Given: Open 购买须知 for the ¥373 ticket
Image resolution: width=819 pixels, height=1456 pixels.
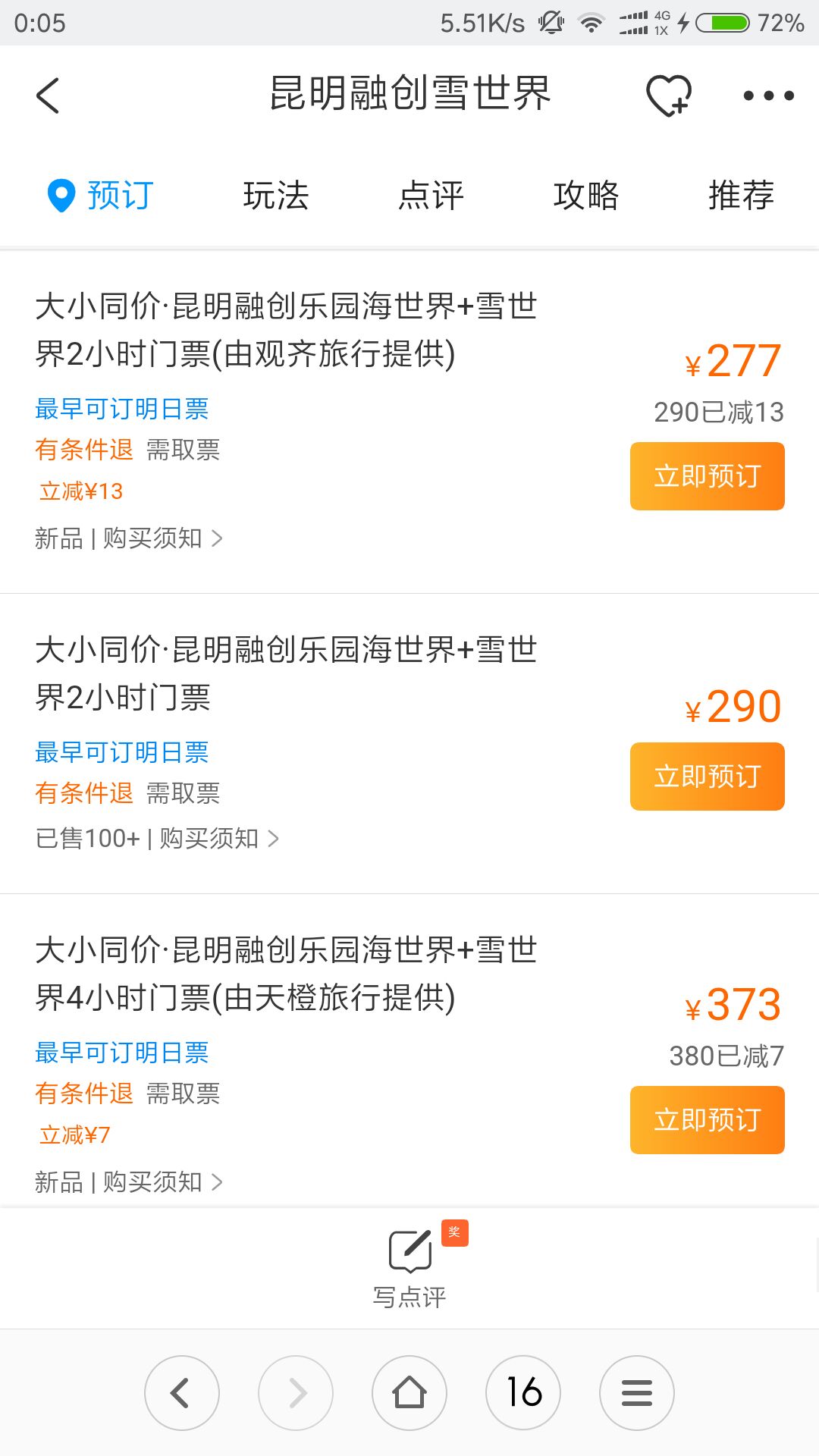Looking at the screenshot, I should (162, 1182).
